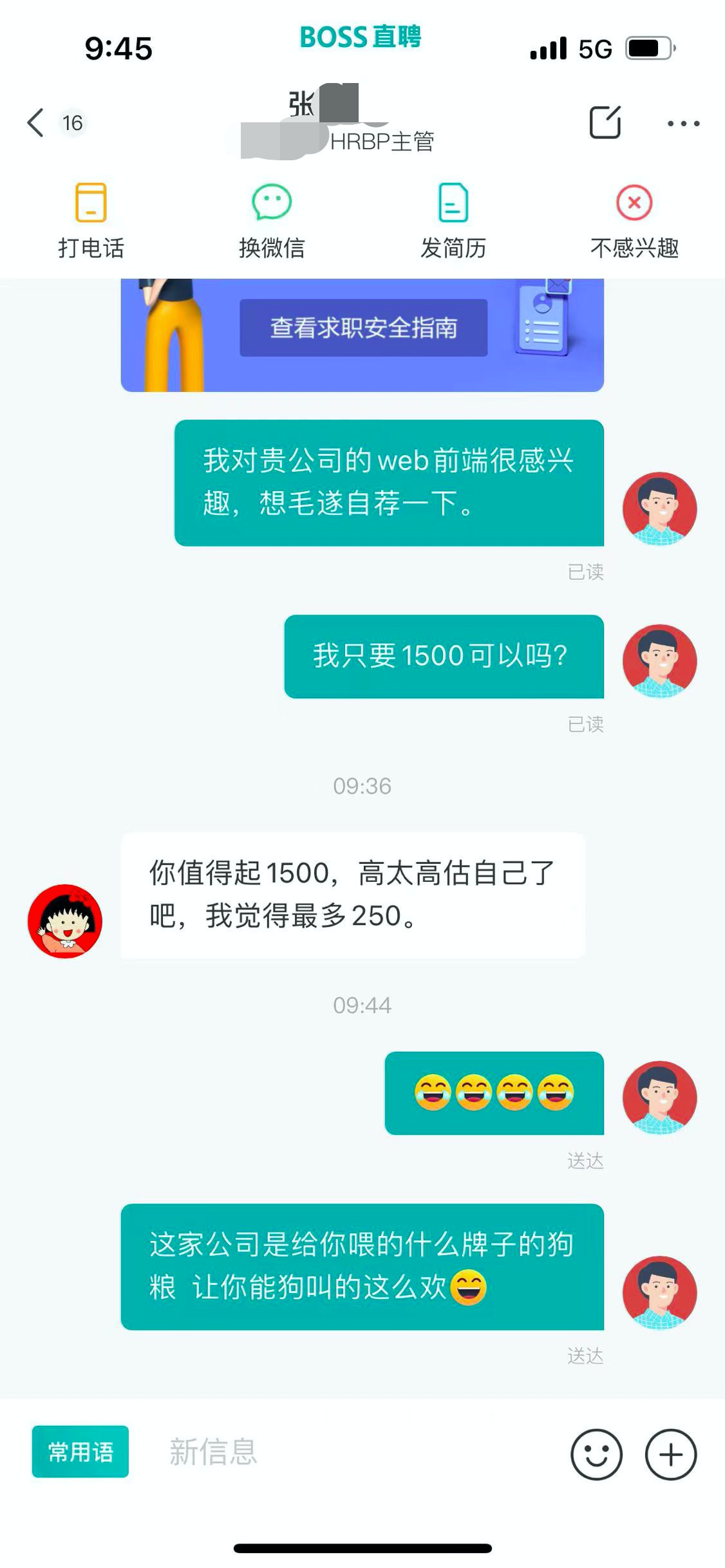Screen dimensions: 725x1568
Task: Open 查看求职安全指南 button
Action: point(363,328)
